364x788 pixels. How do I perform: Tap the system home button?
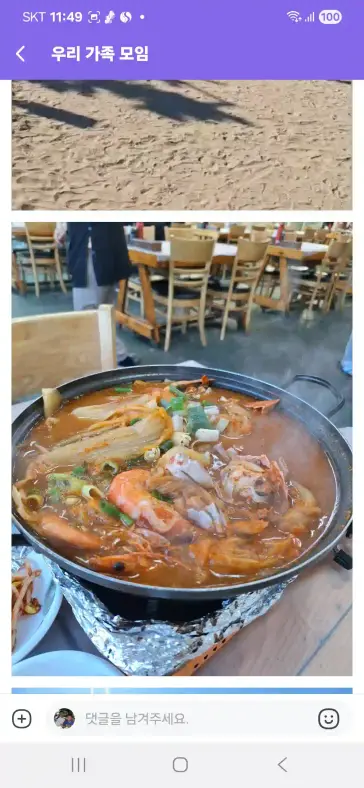click(x=180, y=765)
